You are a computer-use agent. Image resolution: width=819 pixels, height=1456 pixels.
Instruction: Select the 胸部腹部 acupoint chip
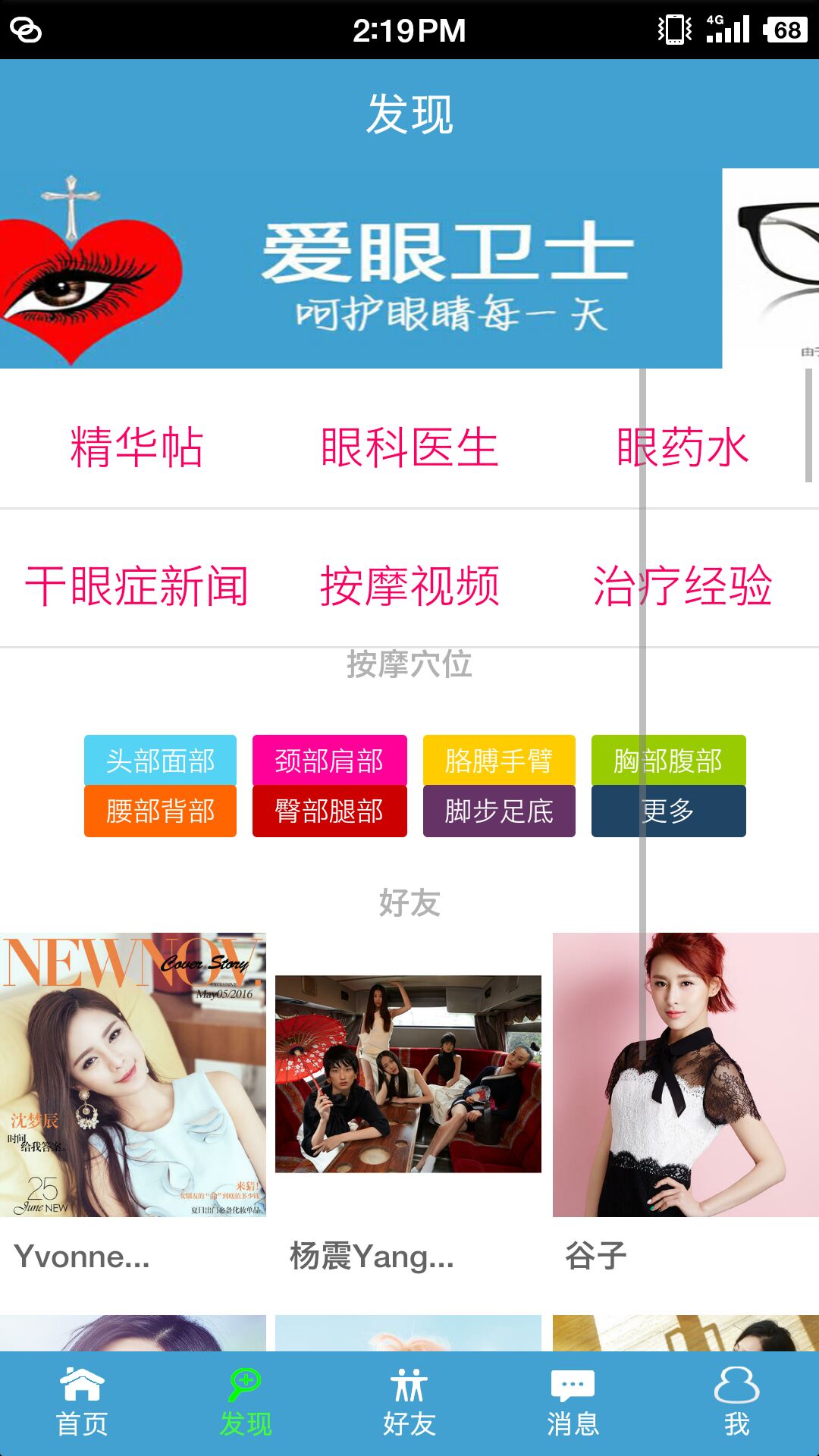[668, 760]
